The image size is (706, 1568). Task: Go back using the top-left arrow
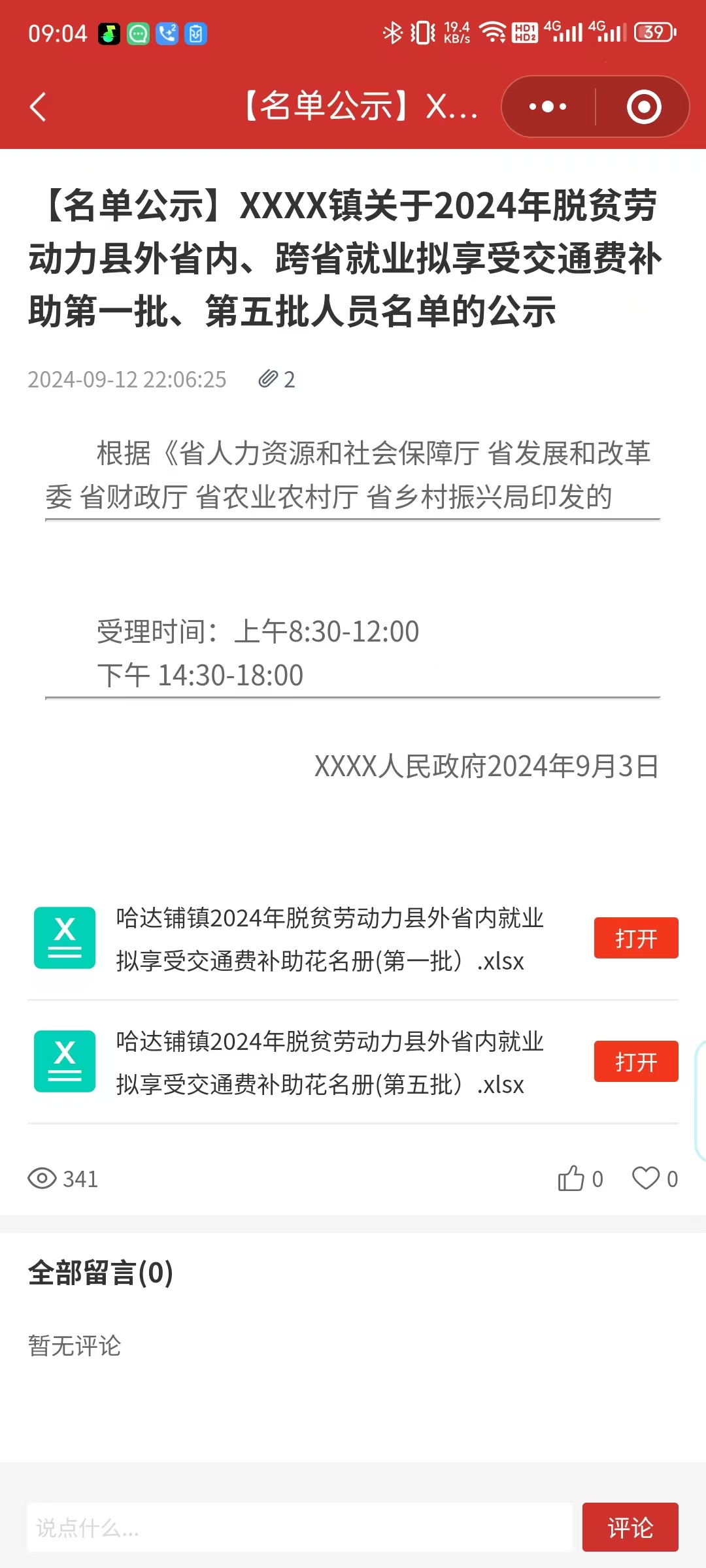38,106
